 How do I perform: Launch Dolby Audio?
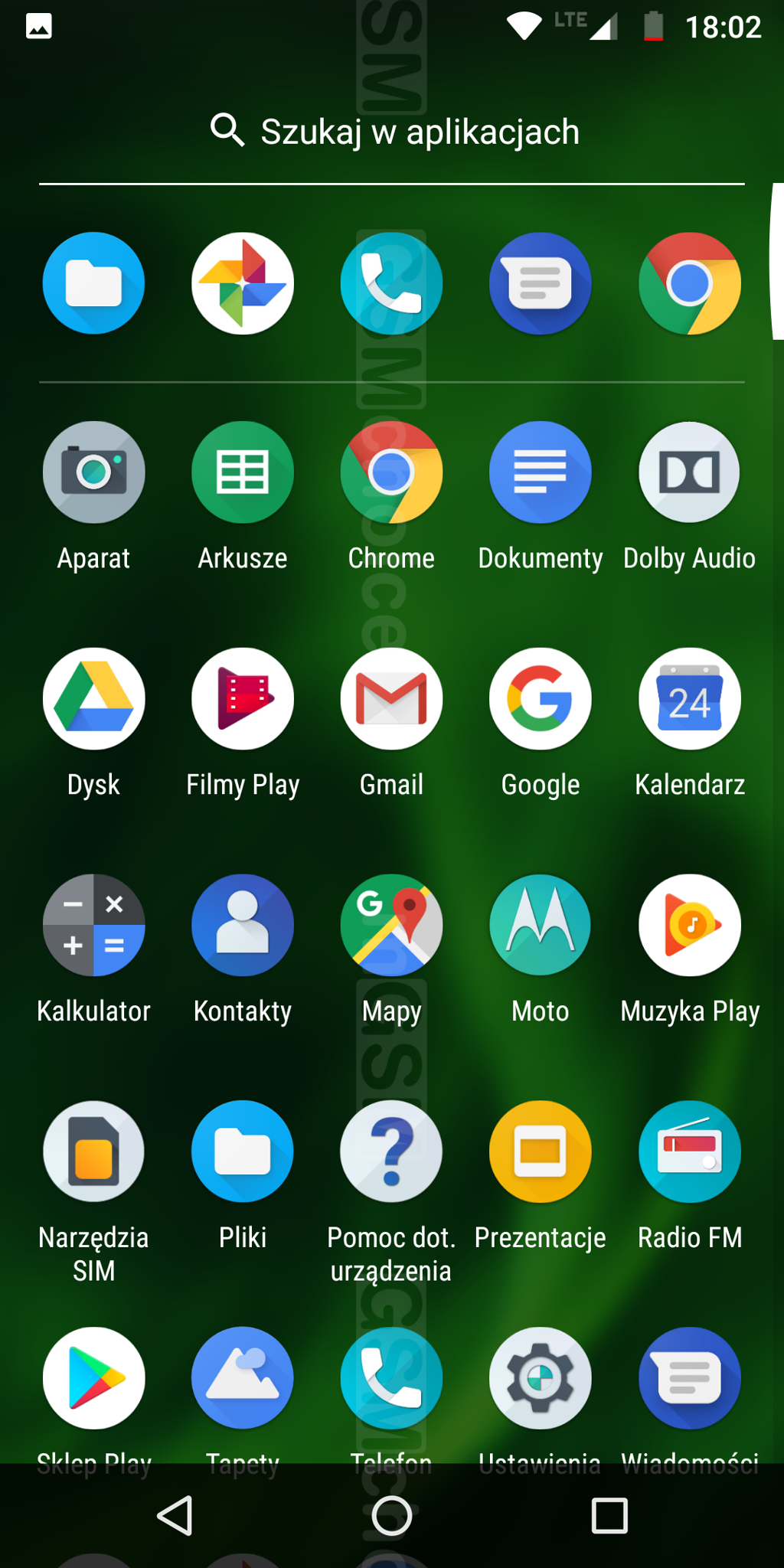tap(689, 472)
